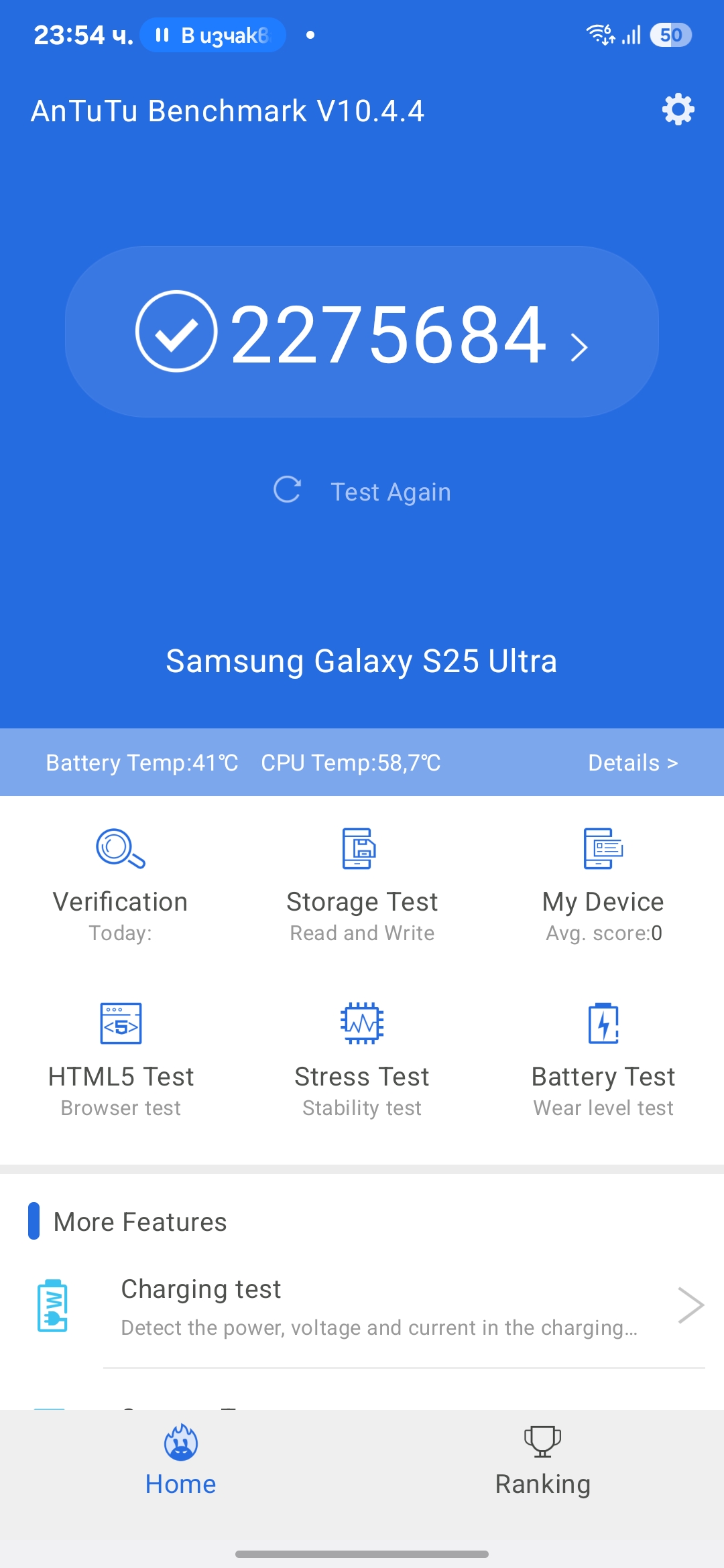724x1568 pixels.
Task: Switch to the Ranking tab
Action: (542, 1461)
